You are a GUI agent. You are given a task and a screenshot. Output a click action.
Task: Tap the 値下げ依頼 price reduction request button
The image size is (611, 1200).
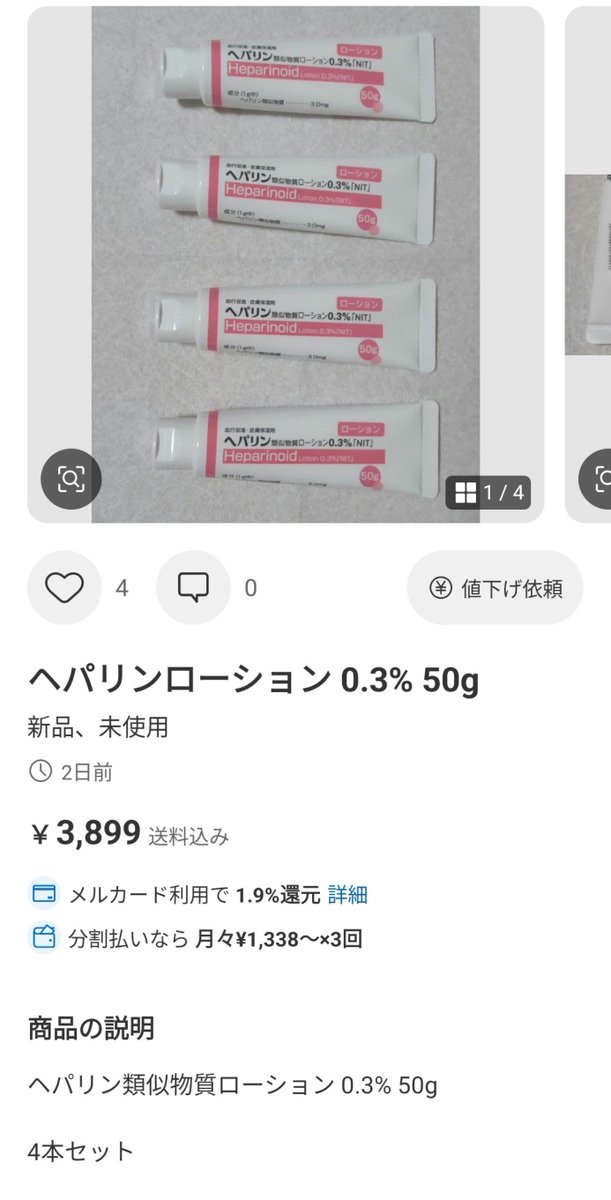click(x=495, y=588)
